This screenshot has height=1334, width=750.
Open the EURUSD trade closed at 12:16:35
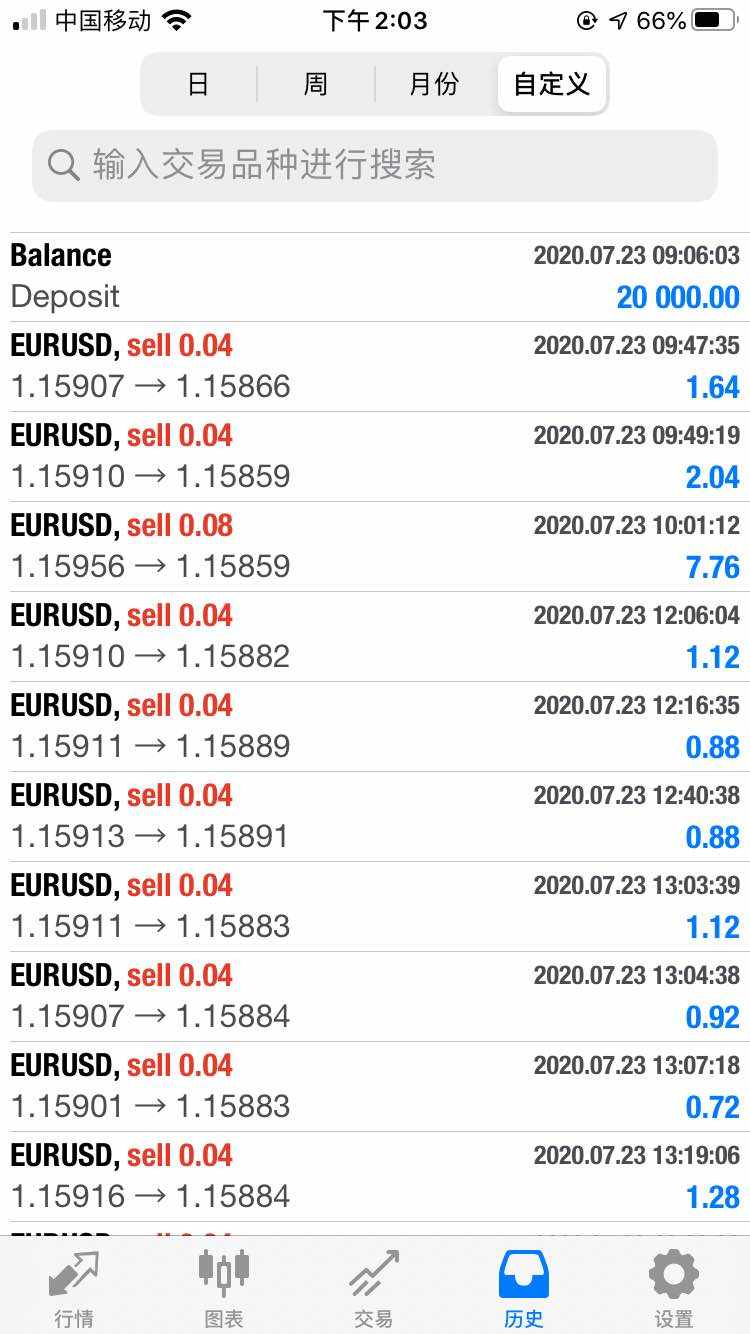click(x=375, y=727)
